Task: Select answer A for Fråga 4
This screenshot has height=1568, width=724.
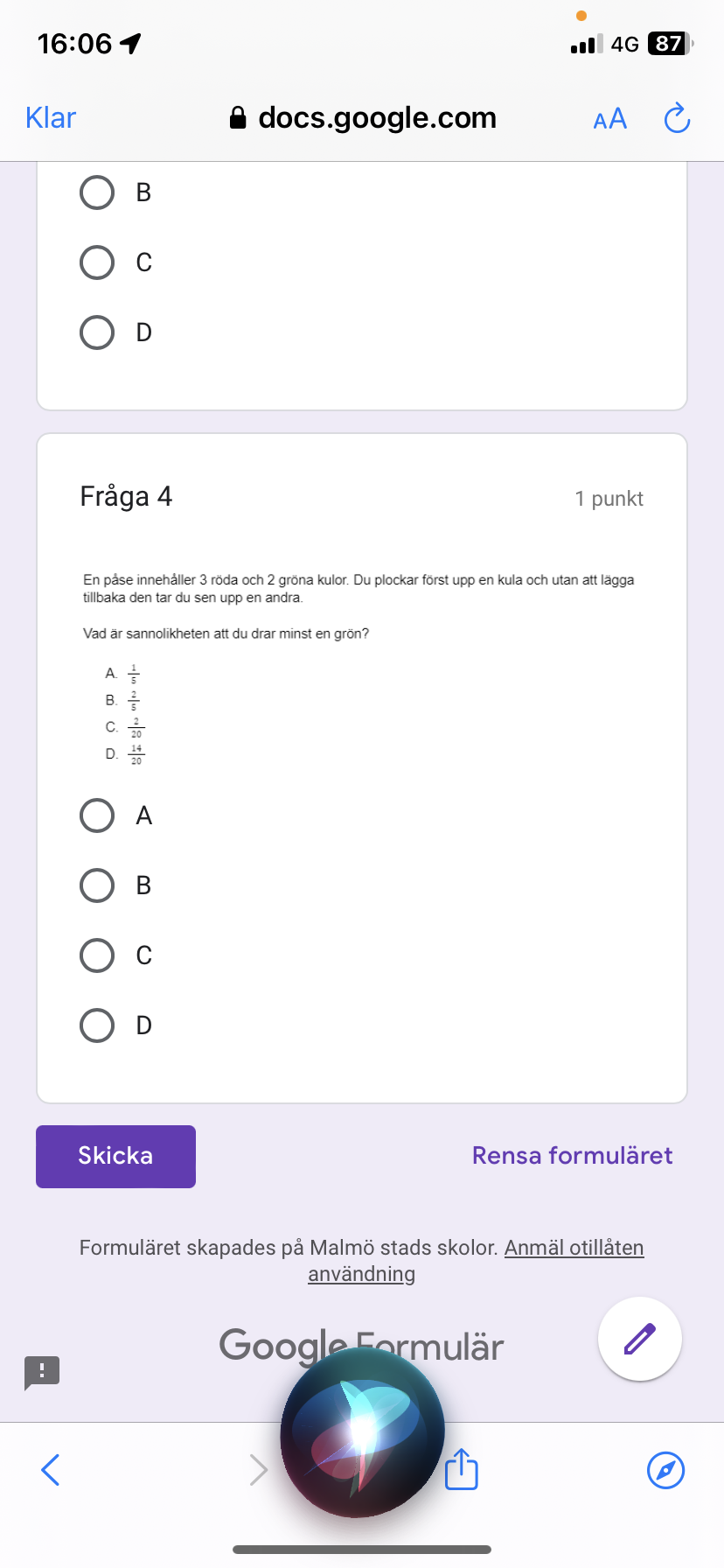Action: point(96,815)
